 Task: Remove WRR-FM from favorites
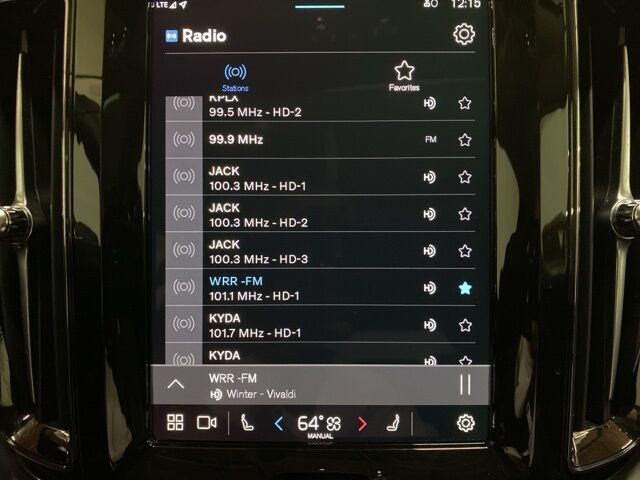coord(464,288)
